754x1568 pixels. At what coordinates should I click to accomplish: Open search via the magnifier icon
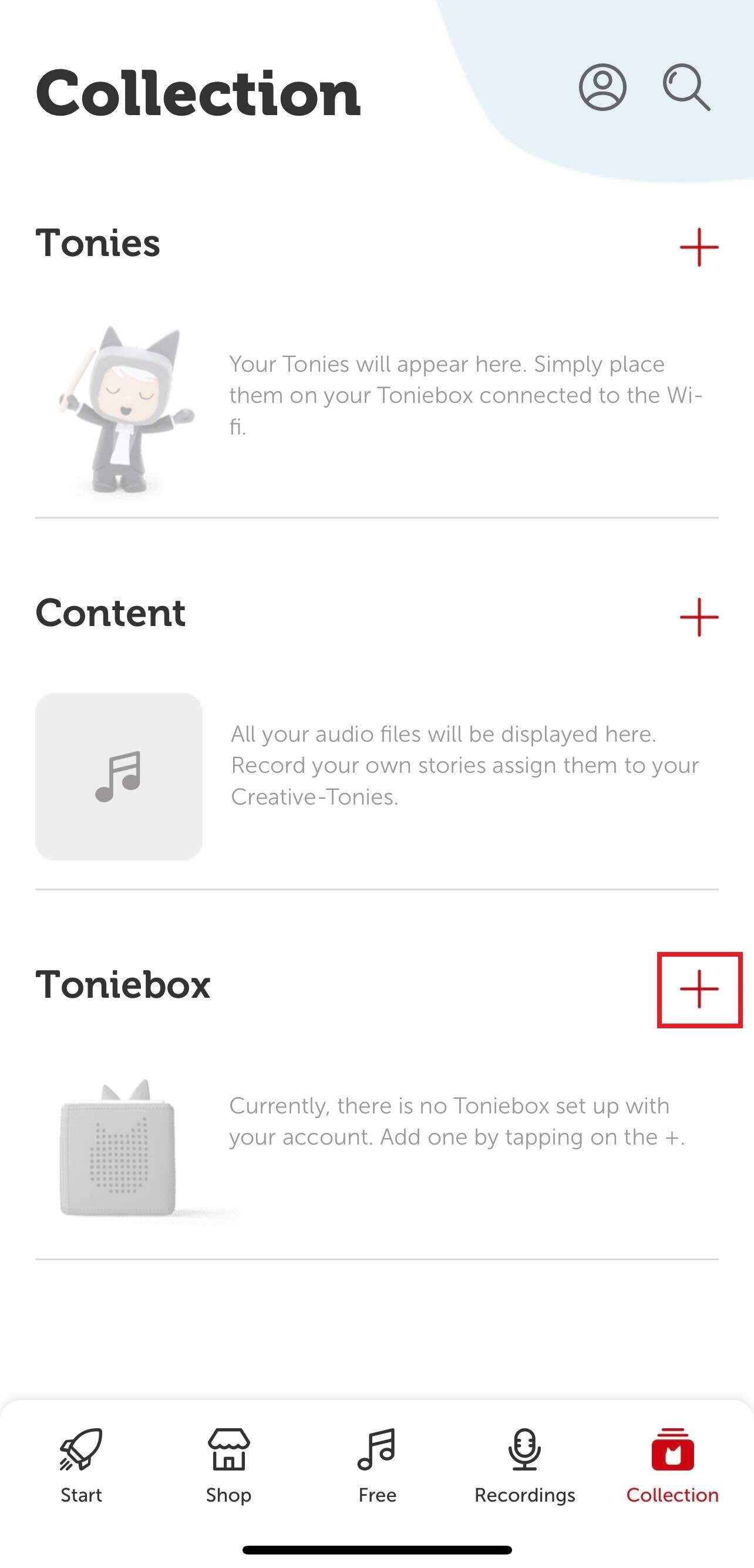pyautogui.click(x=686, y=87)
